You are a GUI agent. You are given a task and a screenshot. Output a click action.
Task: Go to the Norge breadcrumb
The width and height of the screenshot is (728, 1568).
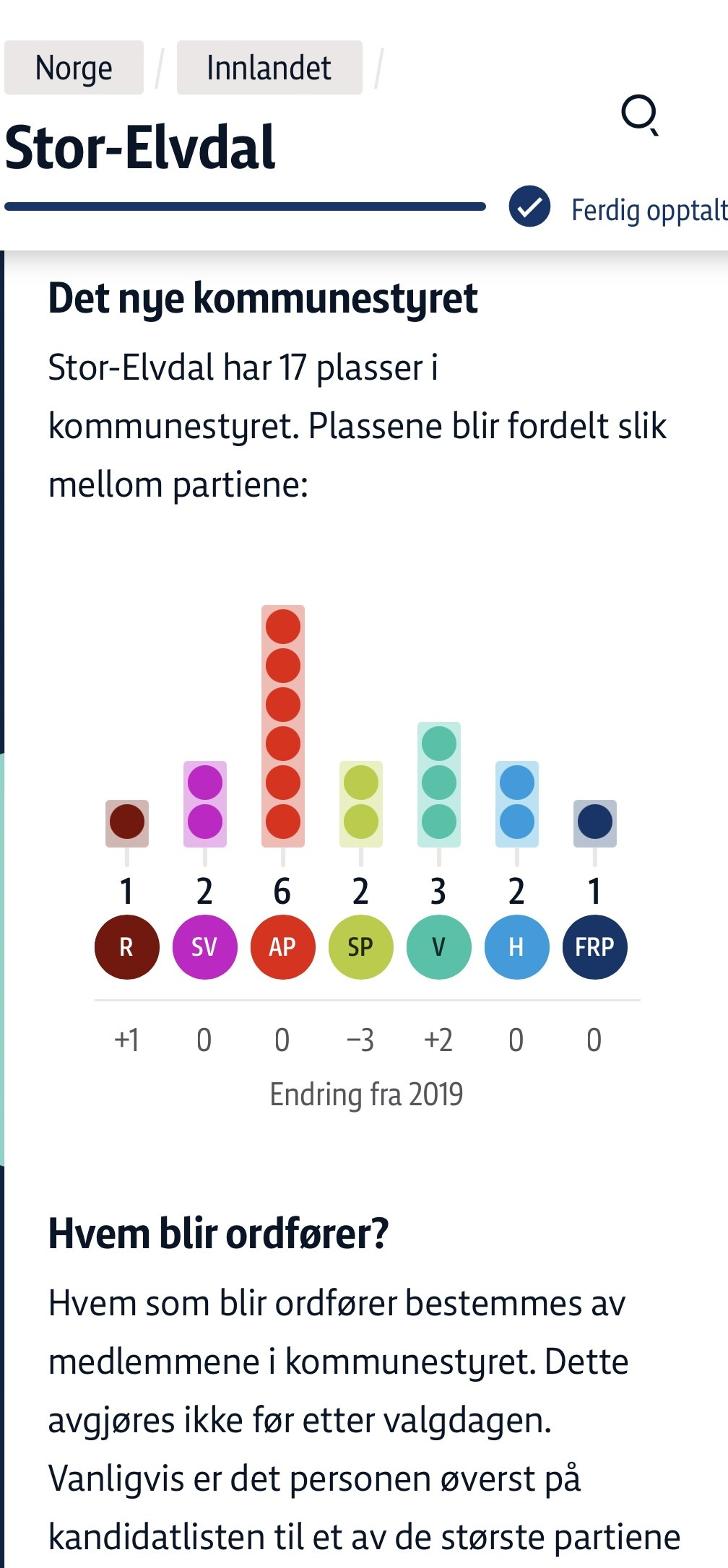pos(74,68)
